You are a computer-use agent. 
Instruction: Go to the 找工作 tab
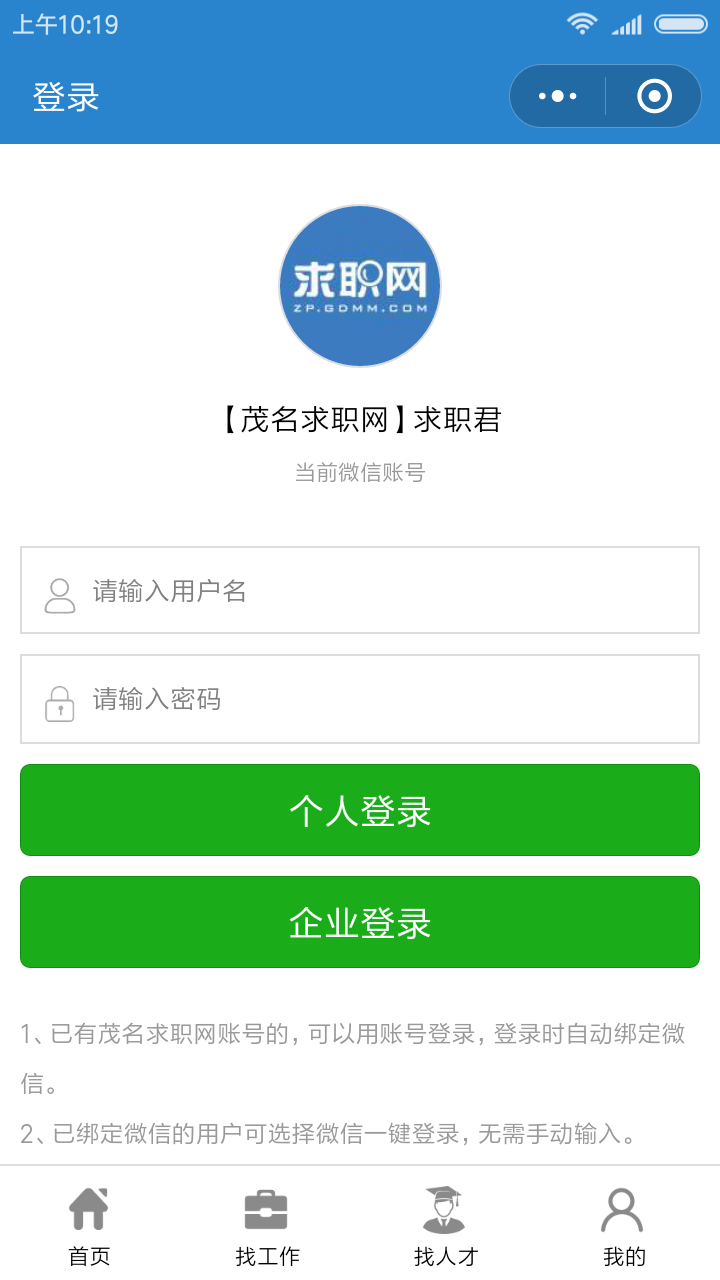pos(267,1226)
